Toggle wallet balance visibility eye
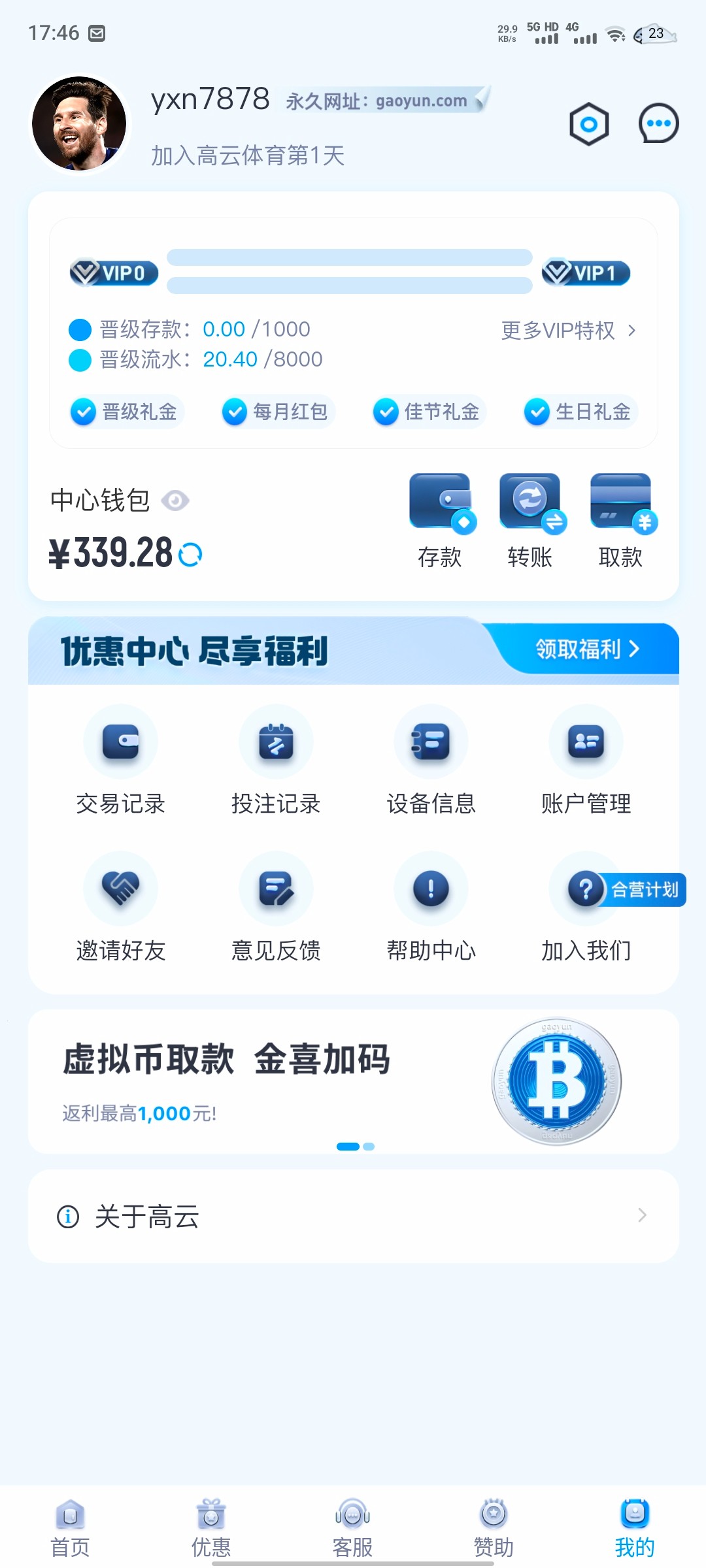Screen dimensions: 706x1568 point(175,501)
